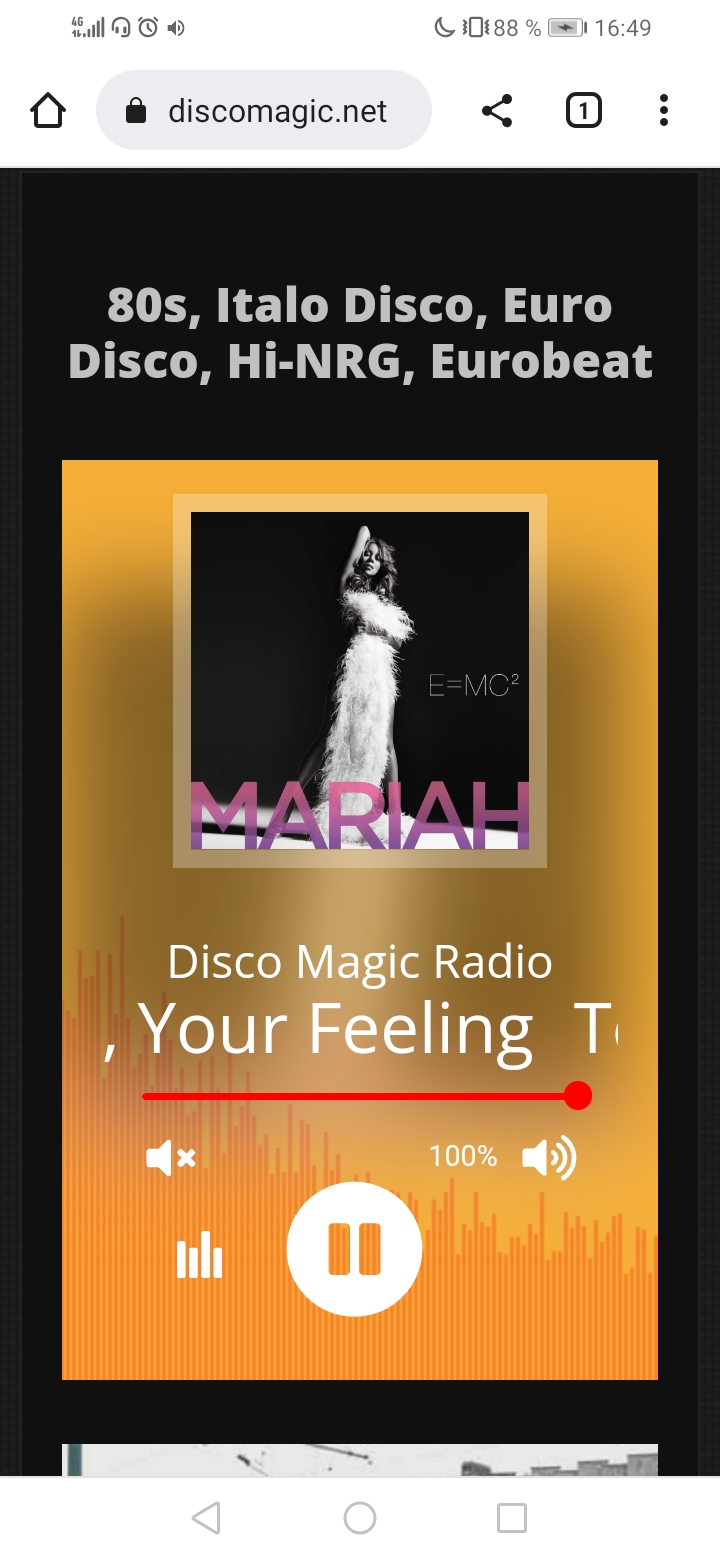Tap the red volume slider
Screen dimensions: 720x1560
[360, 1097]
